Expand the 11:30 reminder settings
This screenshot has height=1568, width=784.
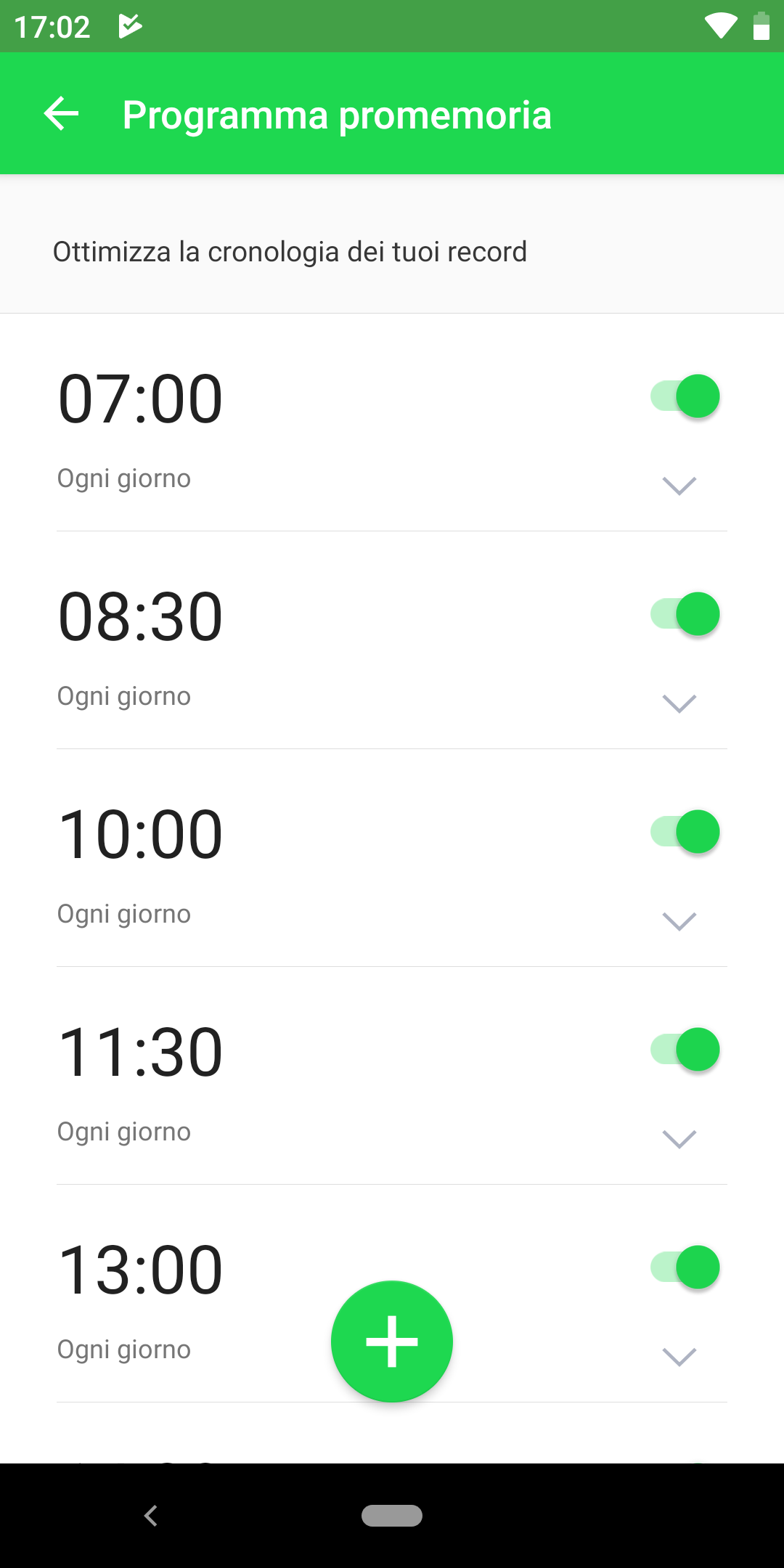click(x=679, y=1139)
